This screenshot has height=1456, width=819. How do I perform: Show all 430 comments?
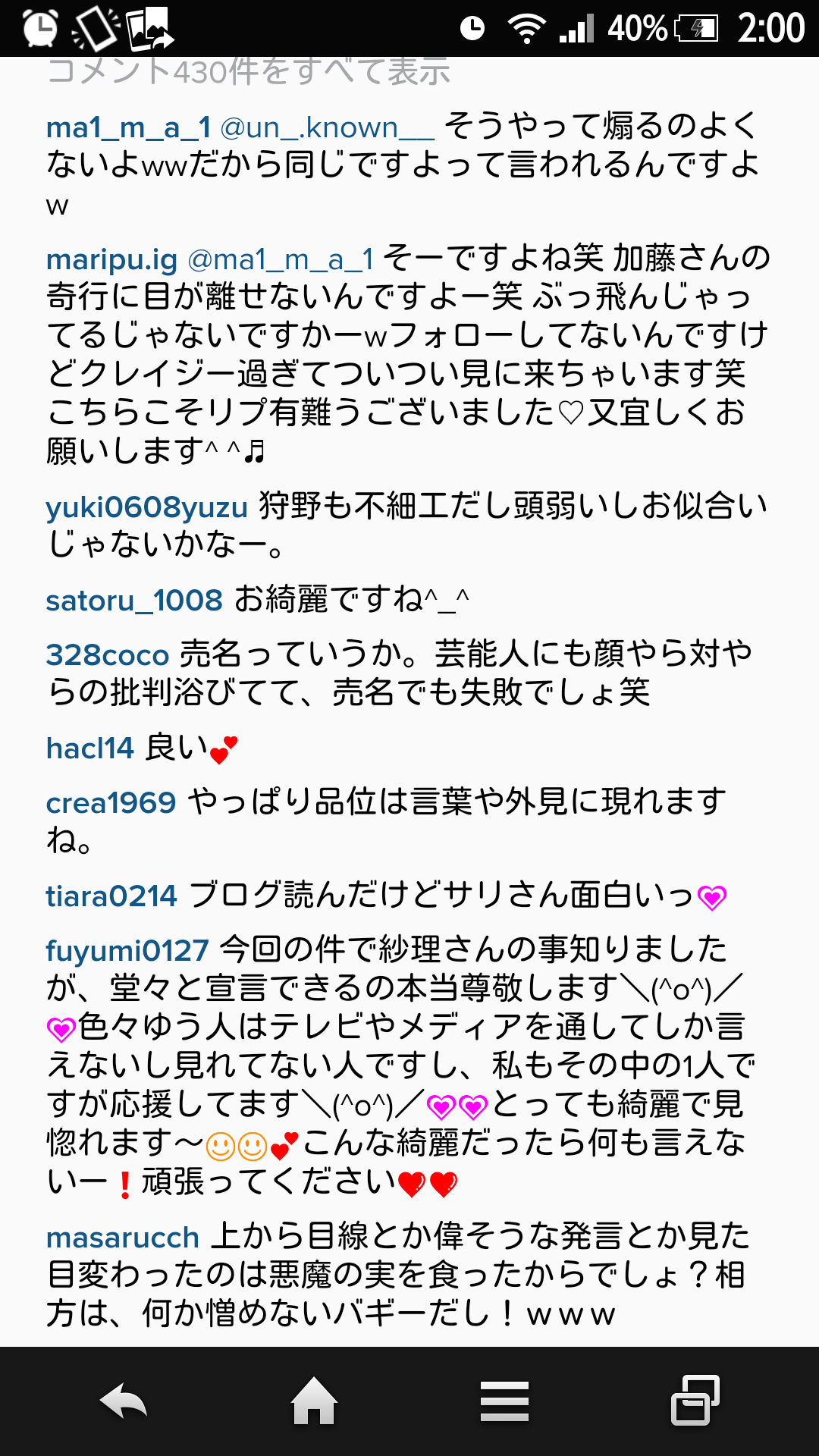tap(249, 72)
